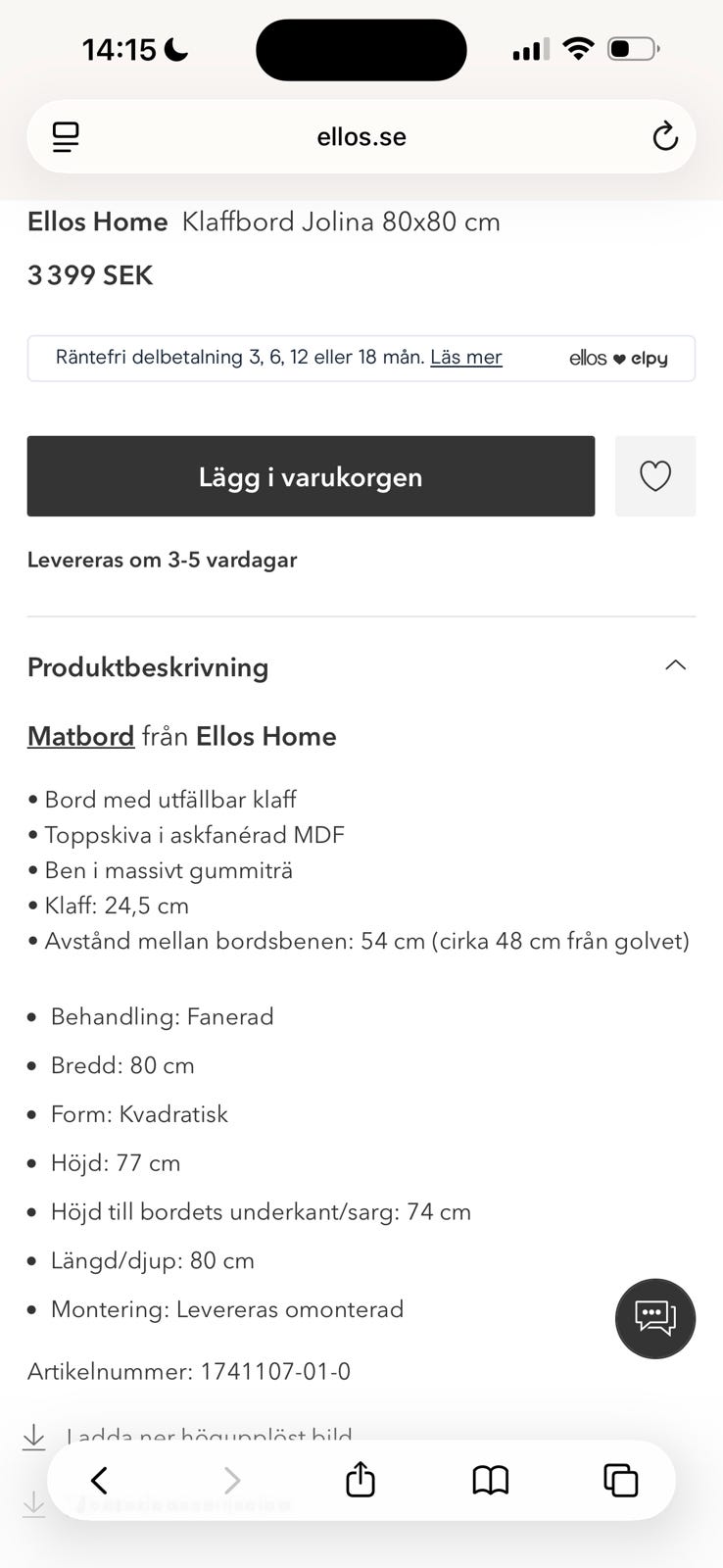The width and height of the screenshot is (723, 1568).
Task: Share this product page
Action: tap(361, 1479)
